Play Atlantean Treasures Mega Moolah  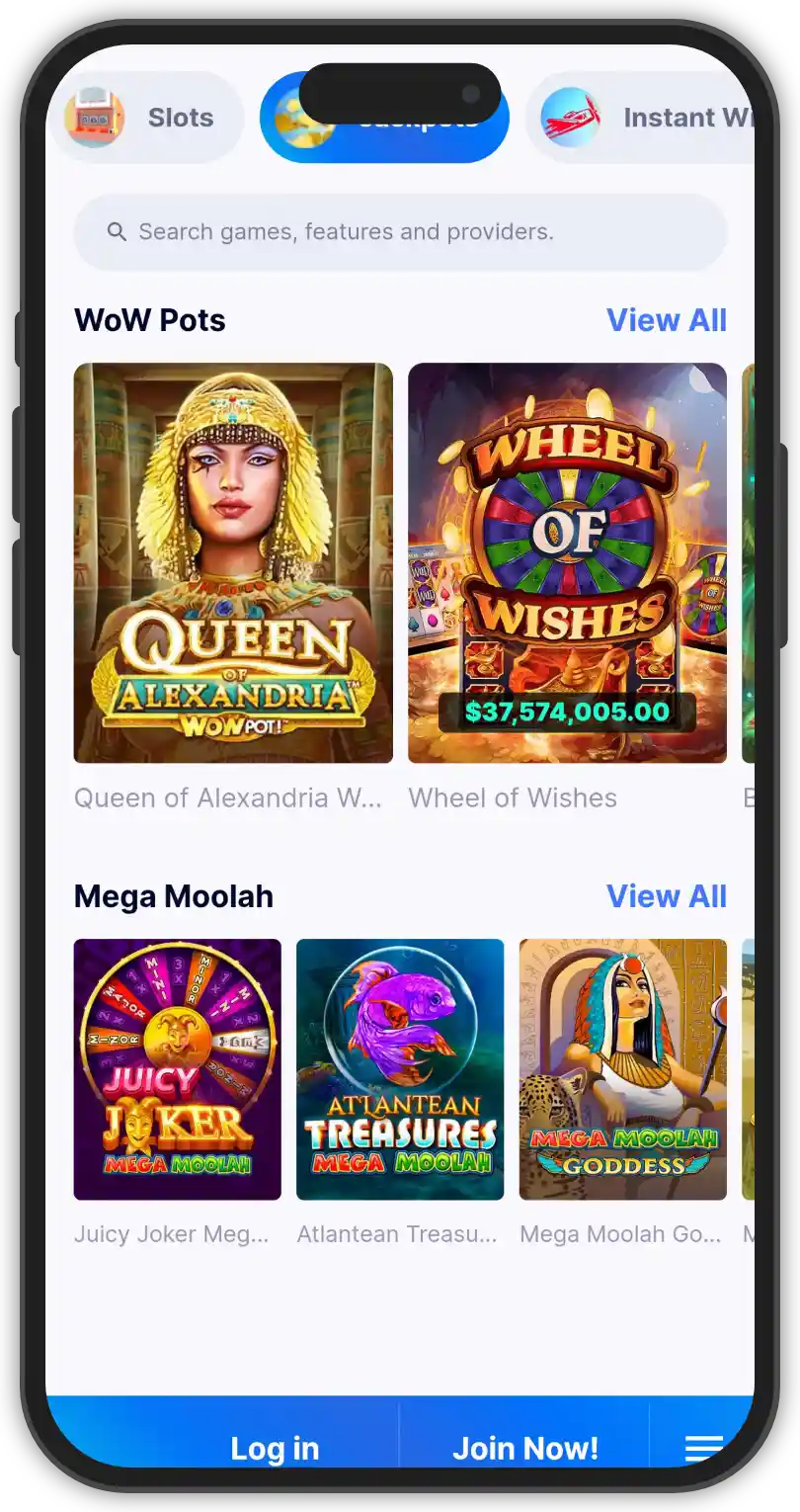[x=400, y=1069]
